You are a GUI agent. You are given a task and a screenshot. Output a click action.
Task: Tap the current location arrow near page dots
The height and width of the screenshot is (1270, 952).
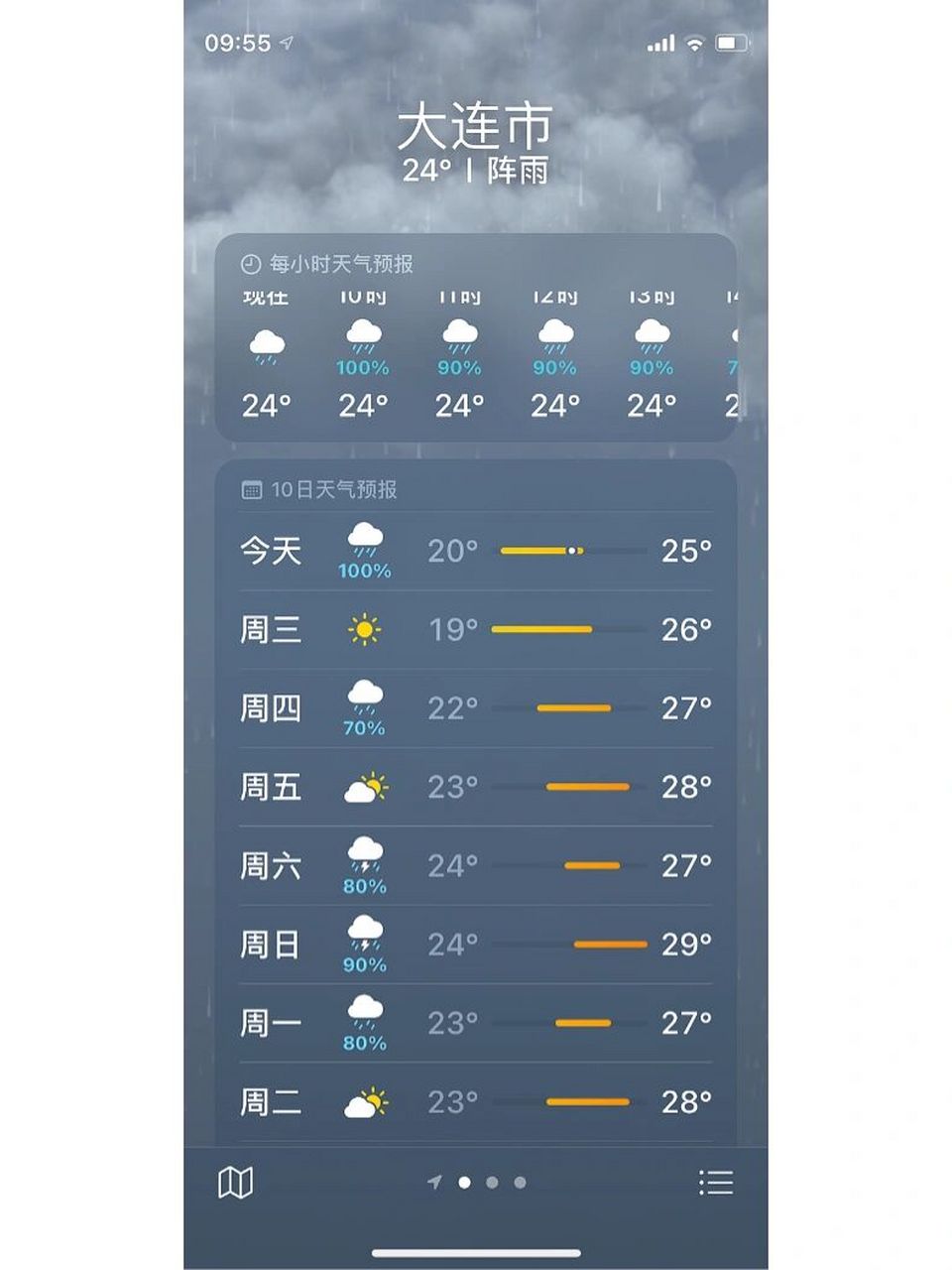pos(434,1183)
